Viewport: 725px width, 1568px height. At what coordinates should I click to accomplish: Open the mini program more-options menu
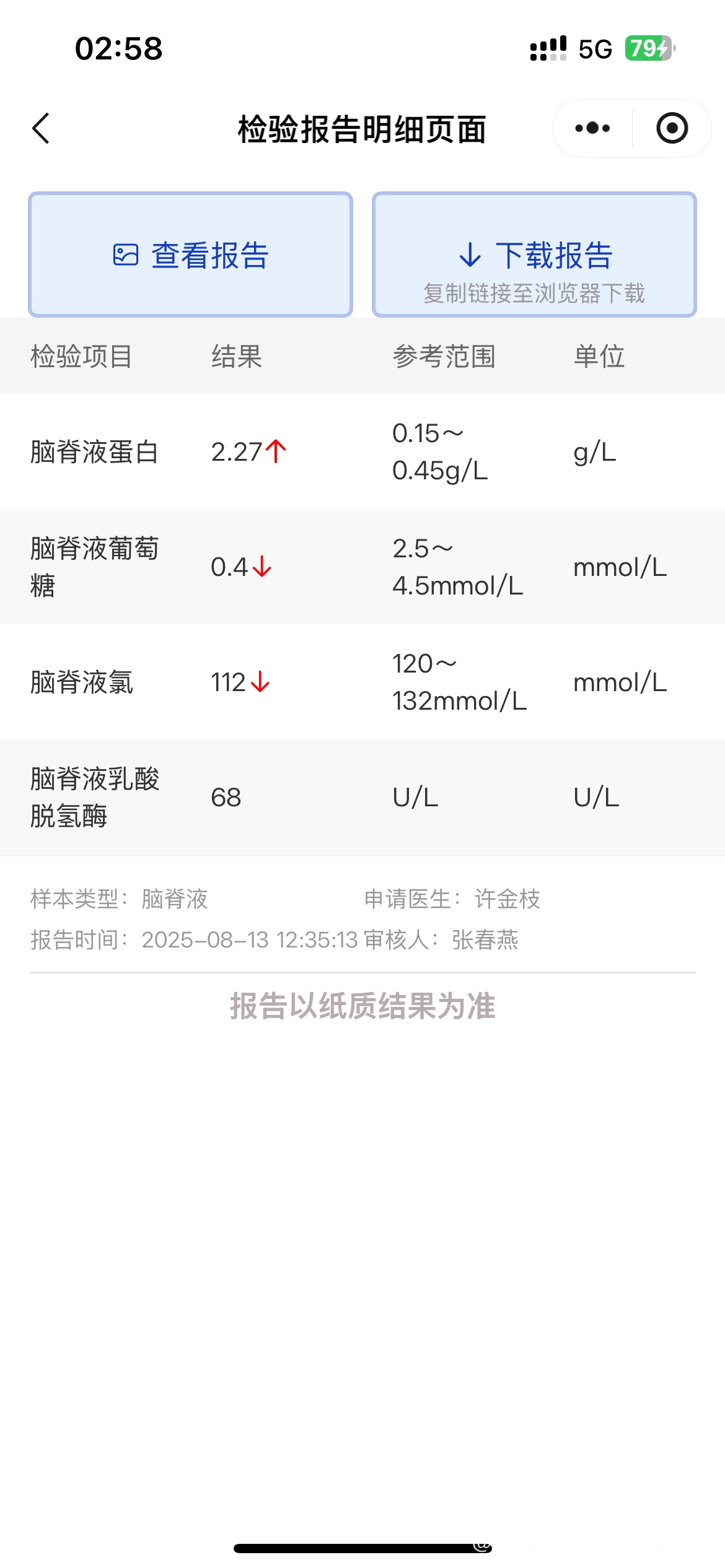coord(592,128)
